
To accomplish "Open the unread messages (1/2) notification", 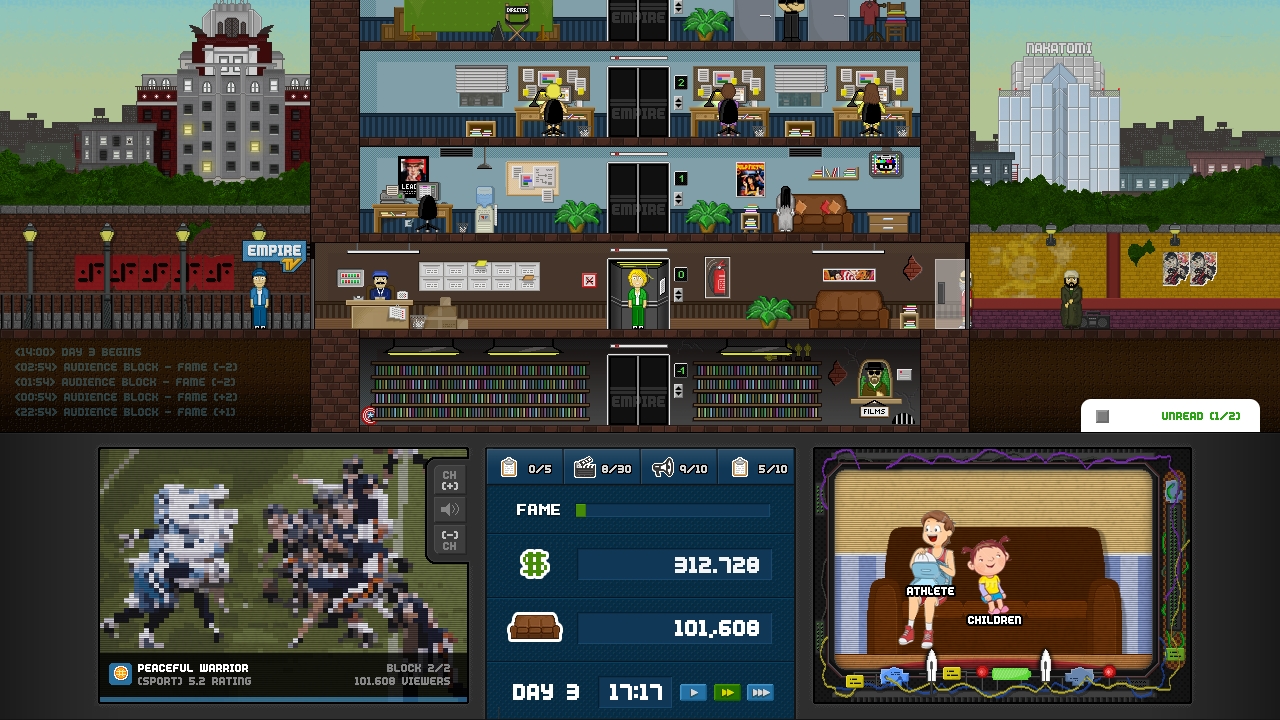I will click(1170, 416).
